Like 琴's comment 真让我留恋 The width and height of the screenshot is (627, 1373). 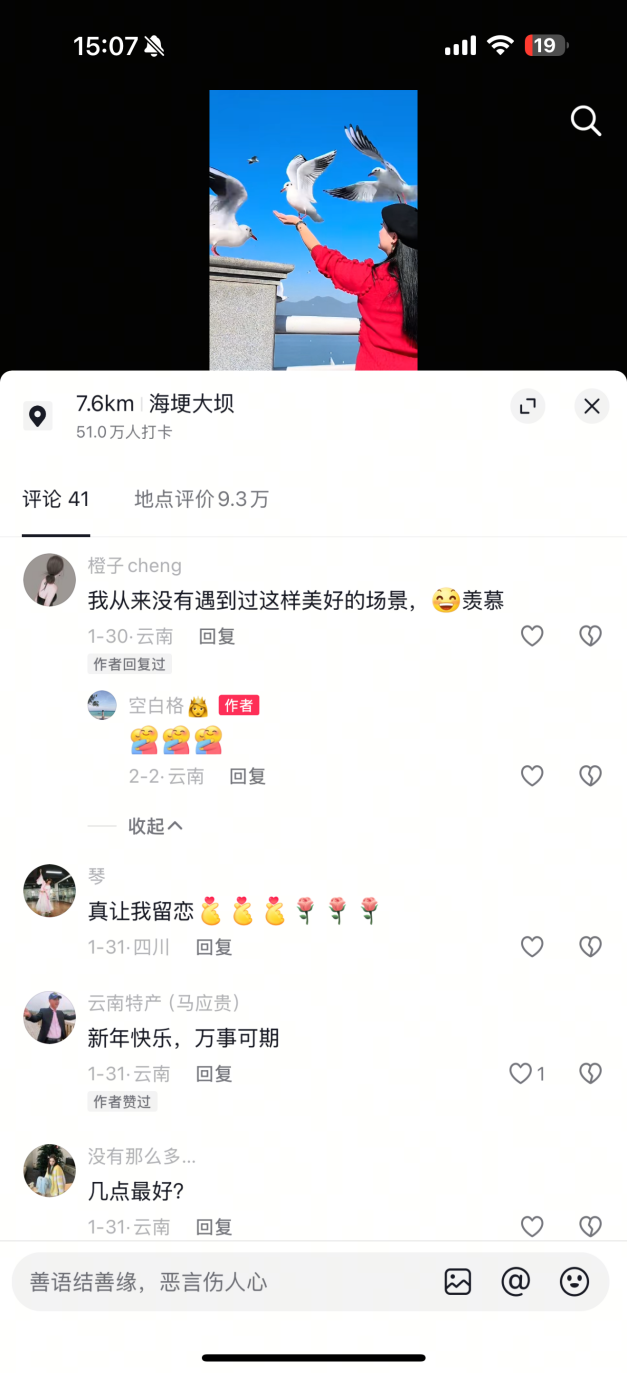[x=532, y=947]
